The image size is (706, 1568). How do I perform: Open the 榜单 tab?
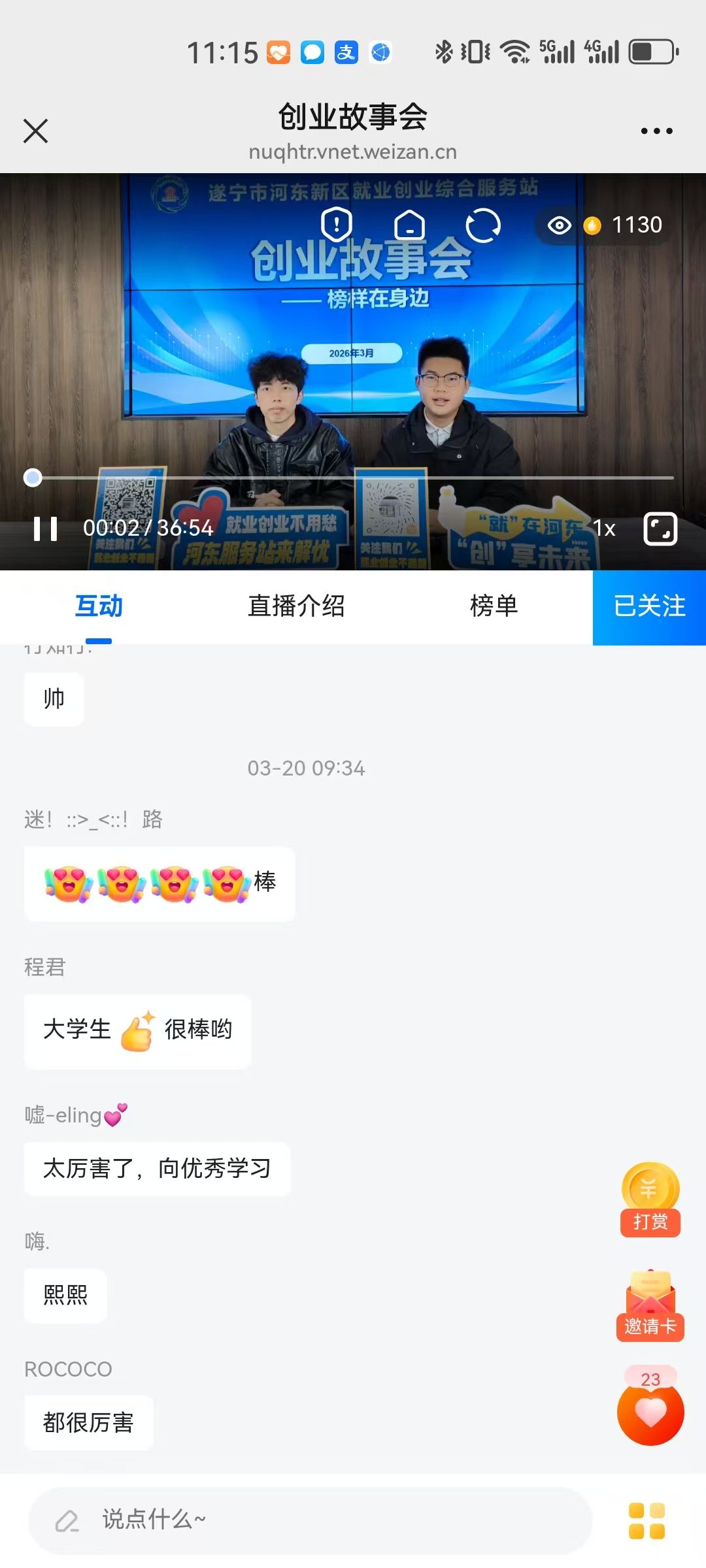tap(494, 606)
